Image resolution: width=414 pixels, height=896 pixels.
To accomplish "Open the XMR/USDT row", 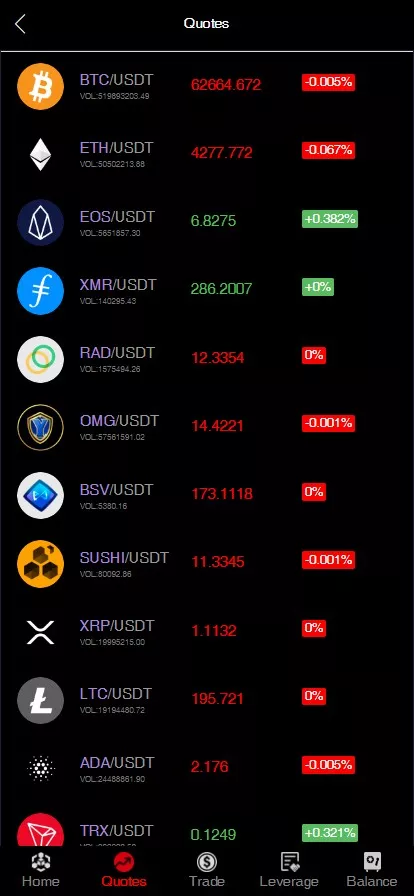I will [x=207, y=290].
